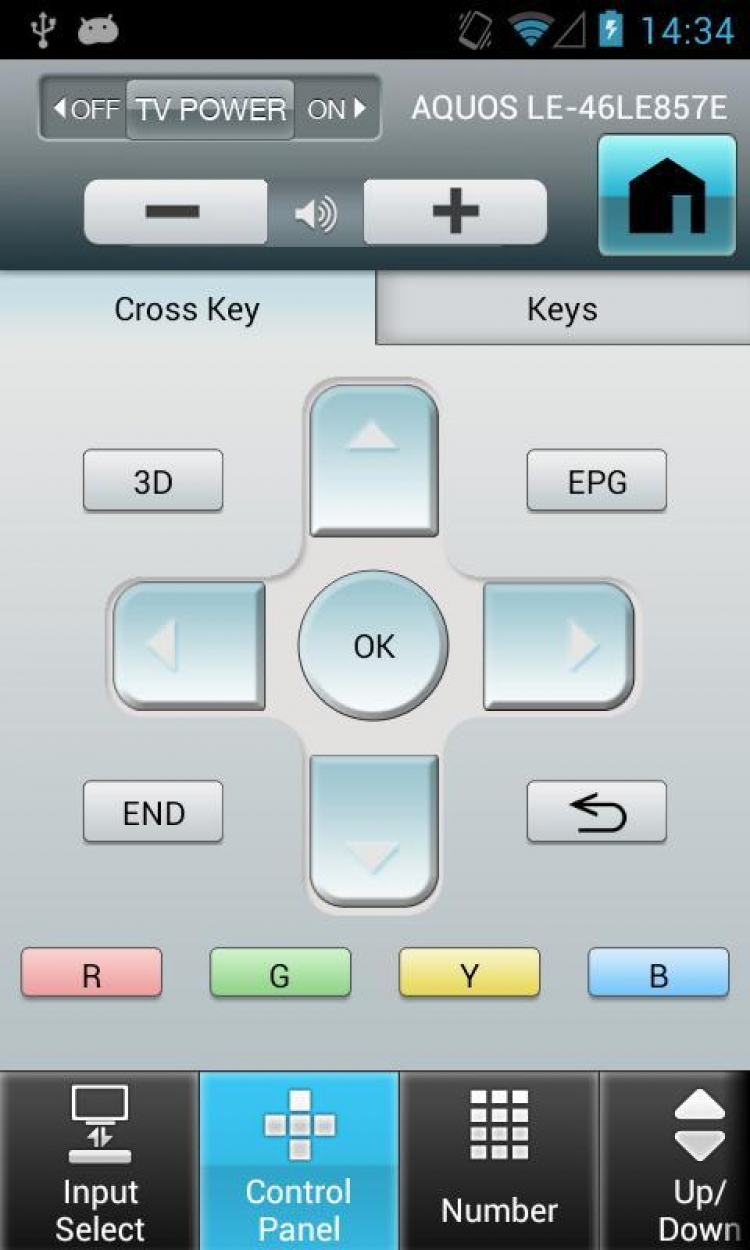Tap the up arrow key
Viewport: 750px width, 1250px height.
tap(373, 460)
